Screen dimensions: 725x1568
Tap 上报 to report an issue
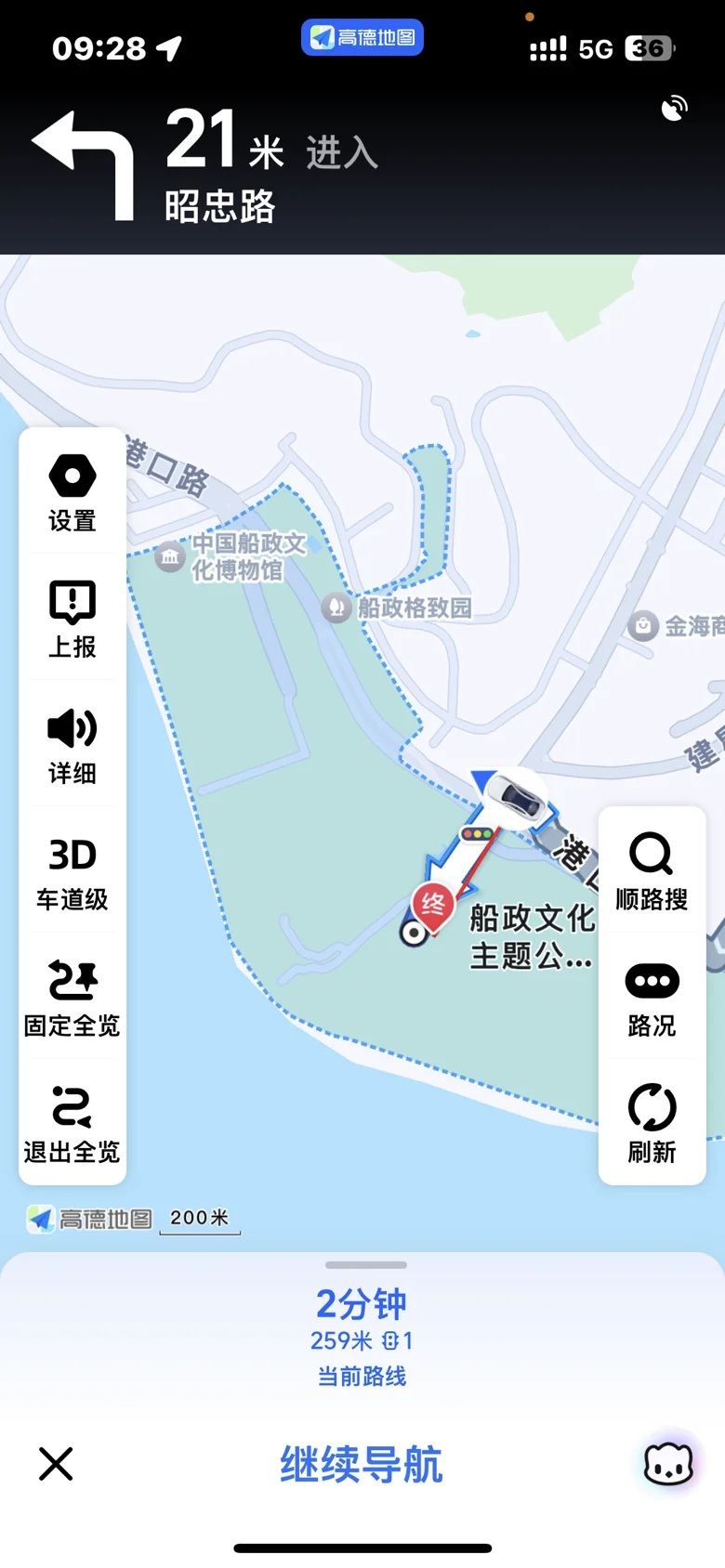72,619
